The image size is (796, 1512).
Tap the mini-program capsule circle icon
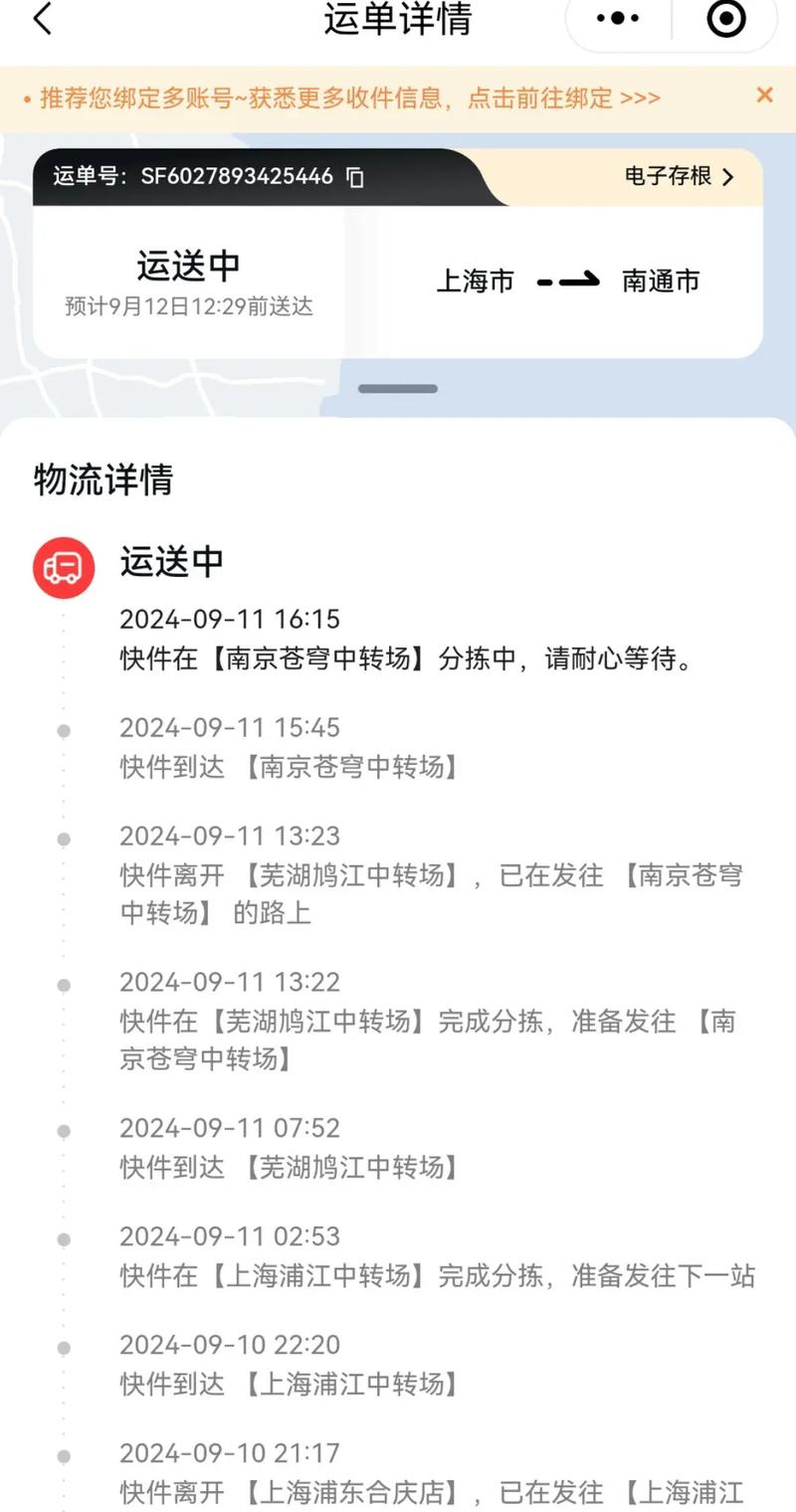(x=723, y=17)
